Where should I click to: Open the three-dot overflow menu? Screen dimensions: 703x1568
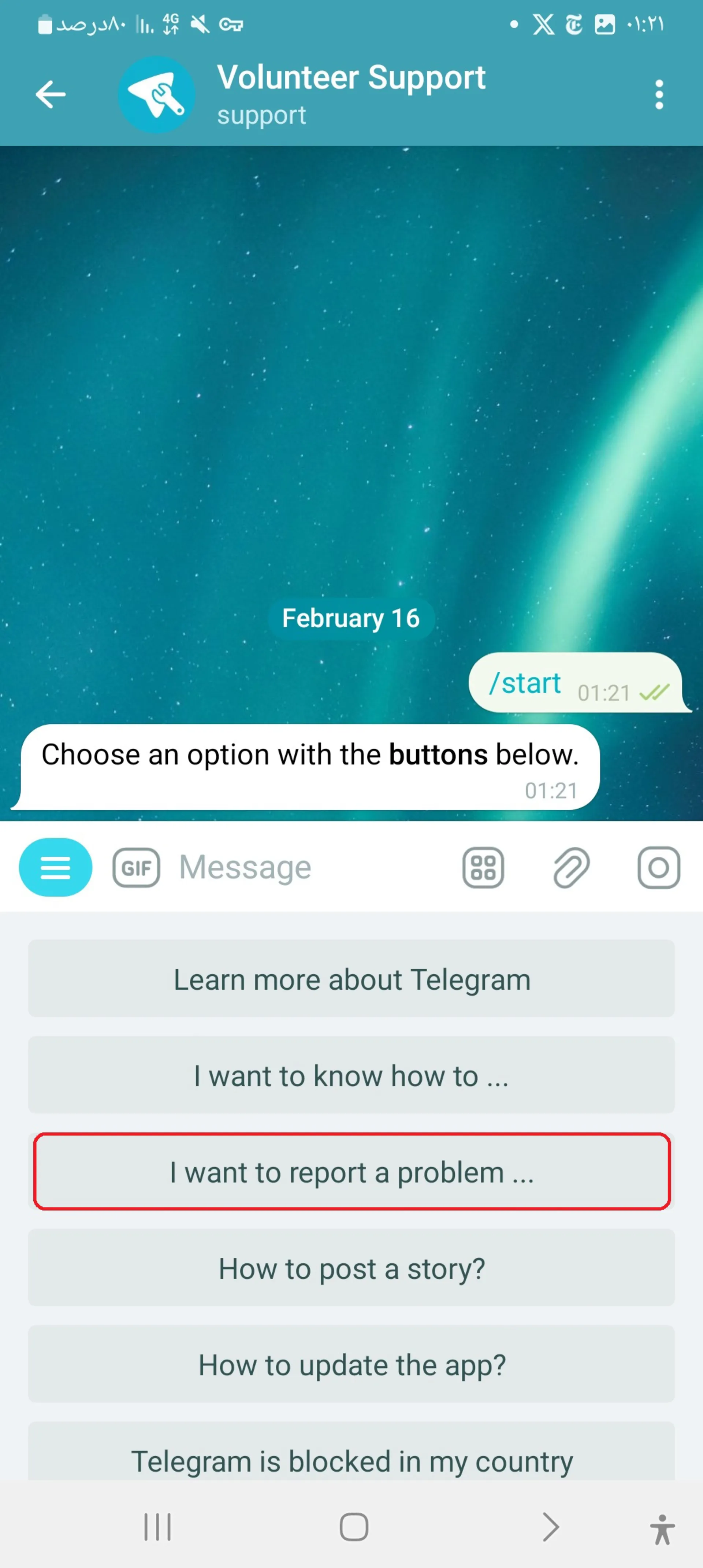coord(659,95)
